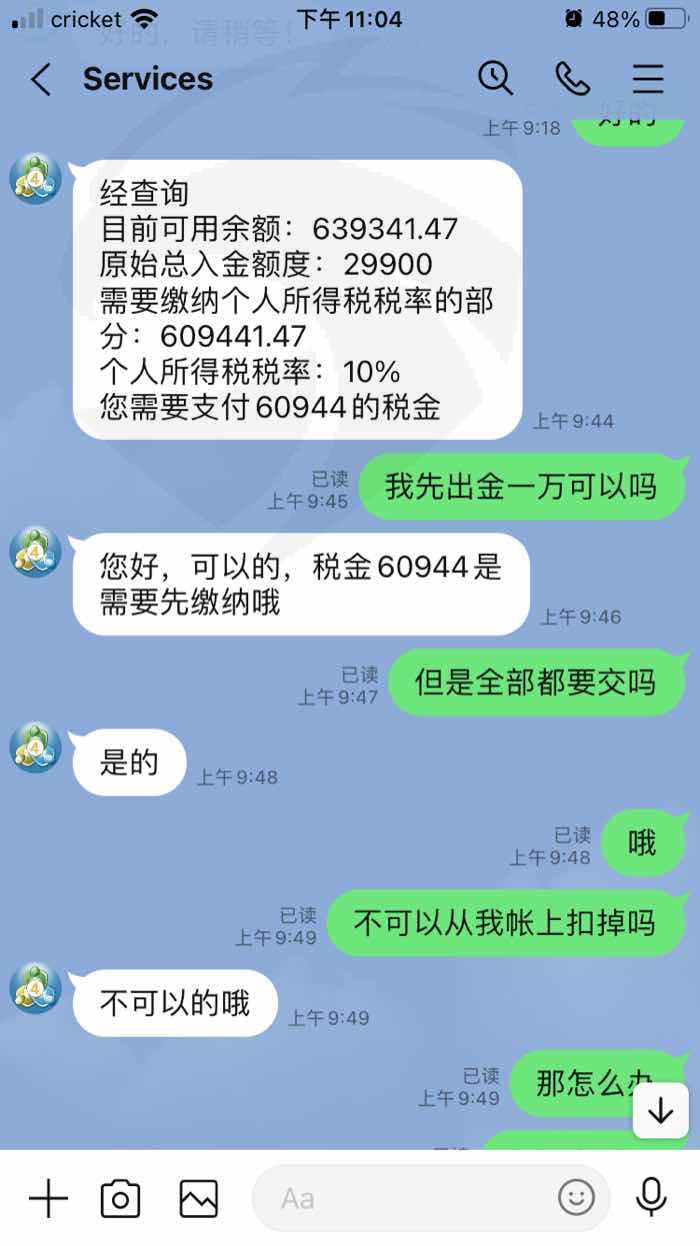Start a voice call with Services
Viewport: 700px width, 1246px height.
click(x=573, y=79)
